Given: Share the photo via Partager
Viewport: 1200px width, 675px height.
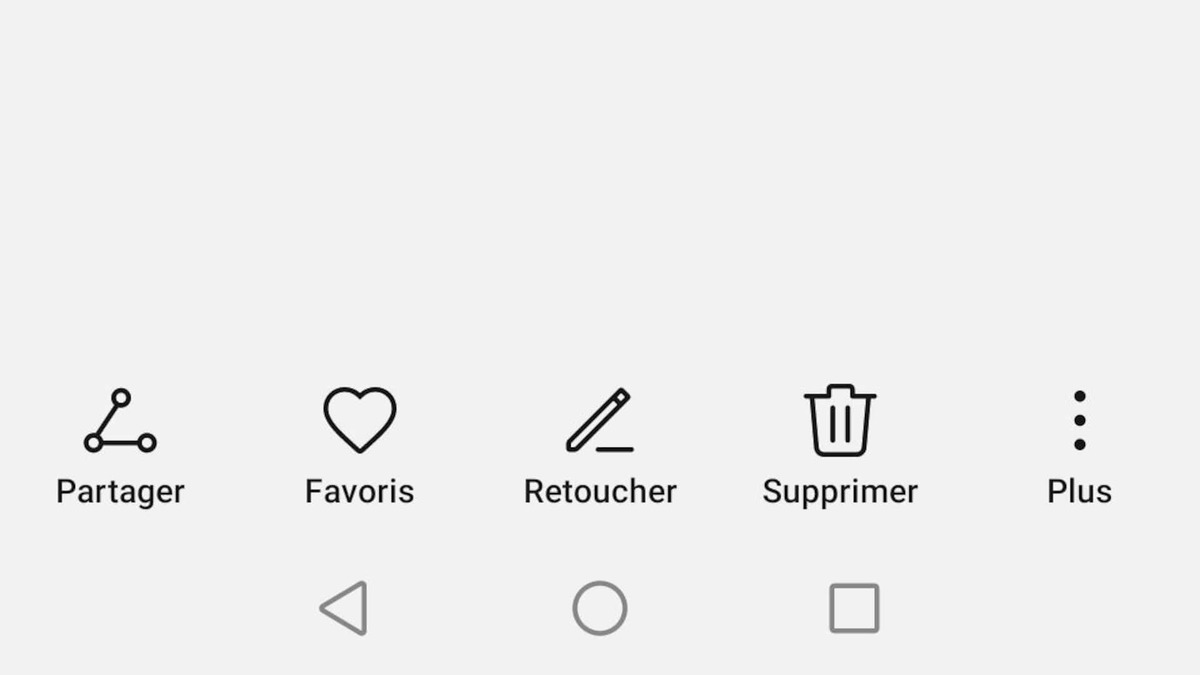Looking at the screenshot, I should (x=120, y=445).
